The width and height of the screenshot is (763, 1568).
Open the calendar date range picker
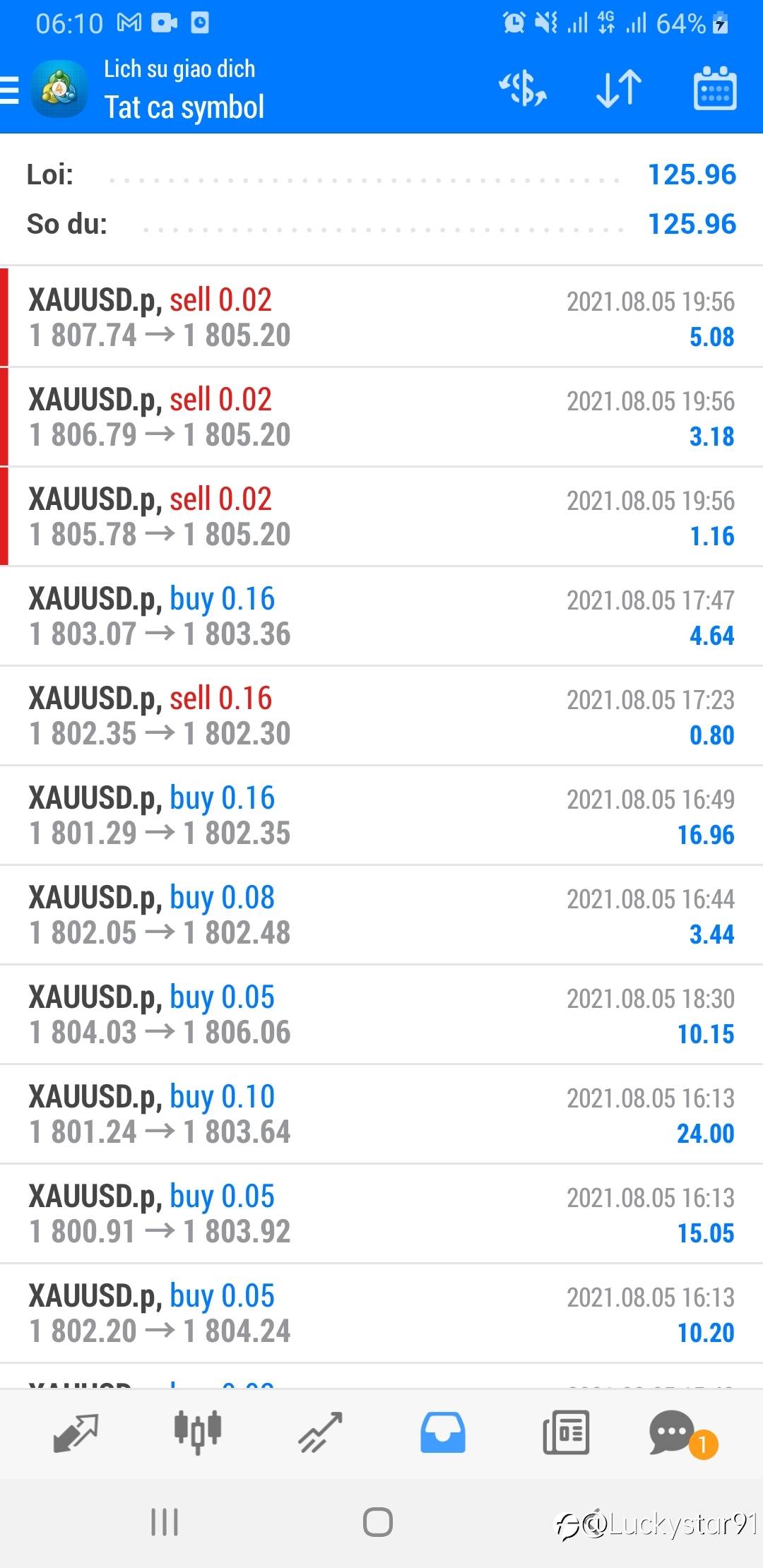pyautogui.click(x=714, y=89)
